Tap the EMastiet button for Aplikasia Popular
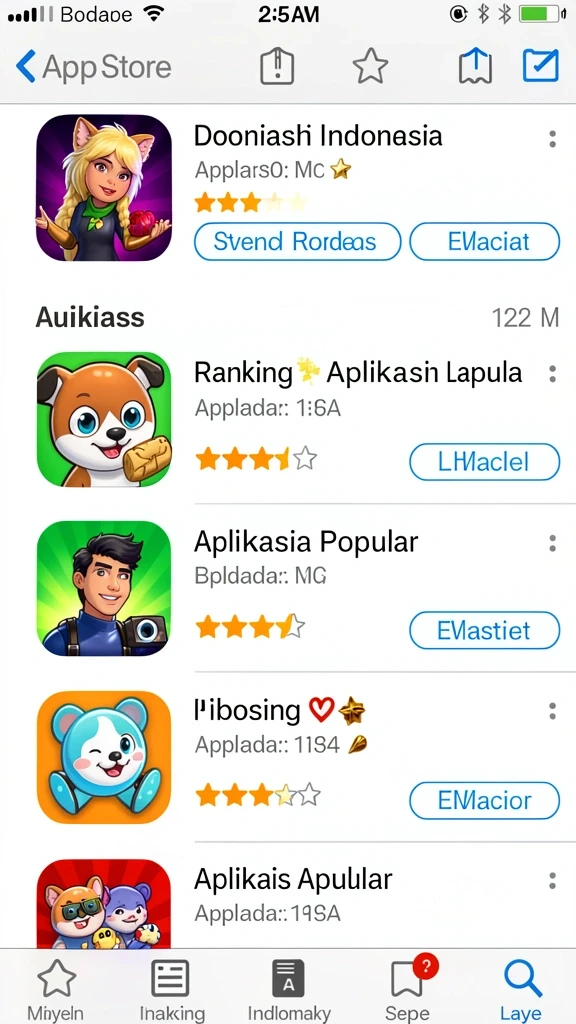This screenshot has height=1024, width=576. (485, 630)
